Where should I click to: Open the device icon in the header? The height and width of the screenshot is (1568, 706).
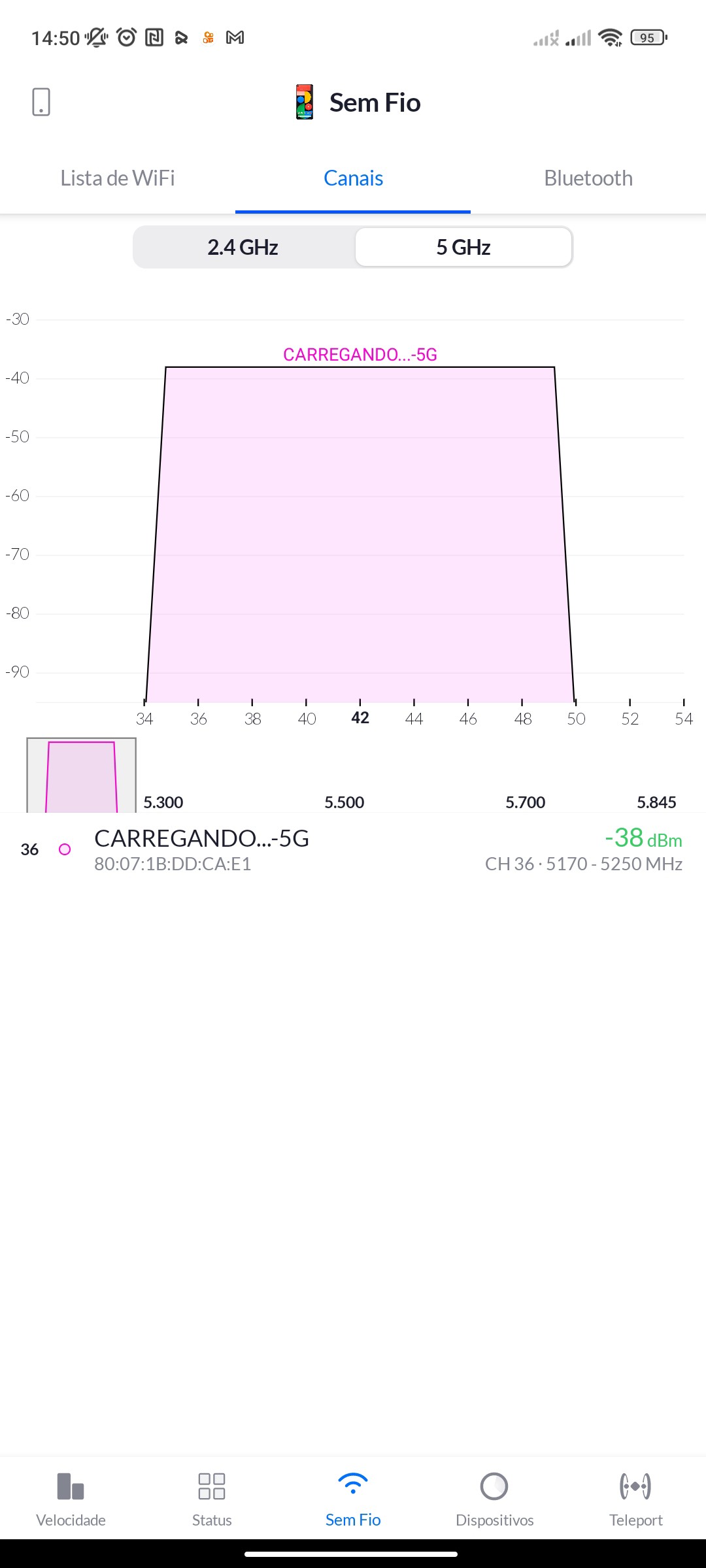tap(41, 103)
